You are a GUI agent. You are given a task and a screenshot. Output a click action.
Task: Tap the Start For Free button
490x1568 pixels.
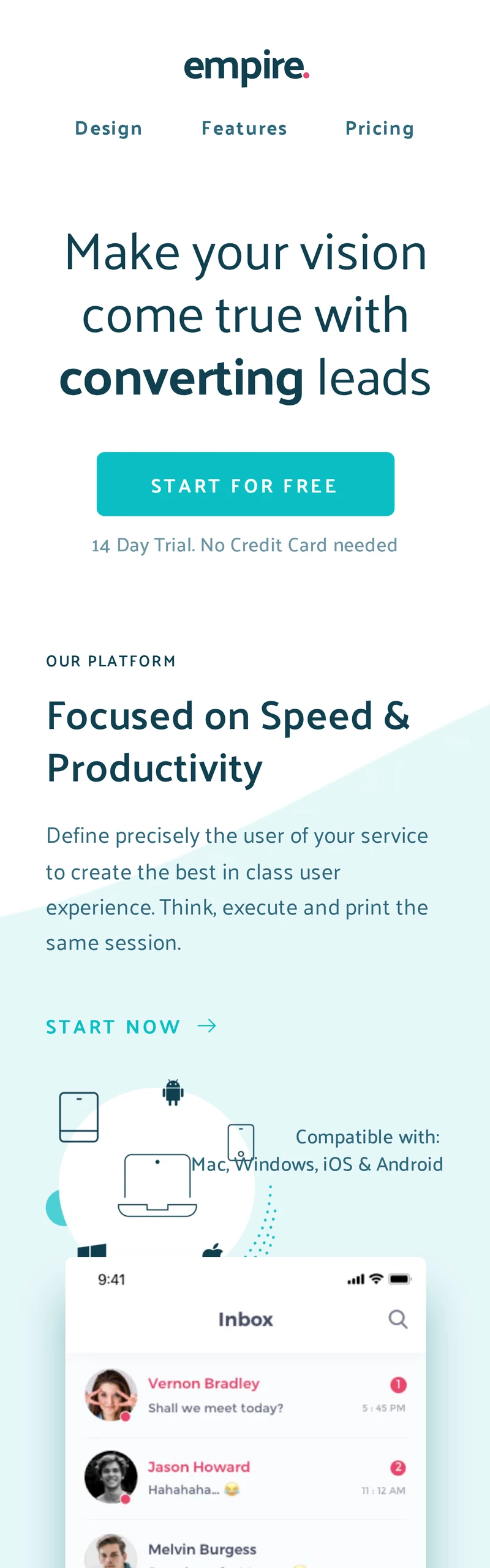point(245,484)
